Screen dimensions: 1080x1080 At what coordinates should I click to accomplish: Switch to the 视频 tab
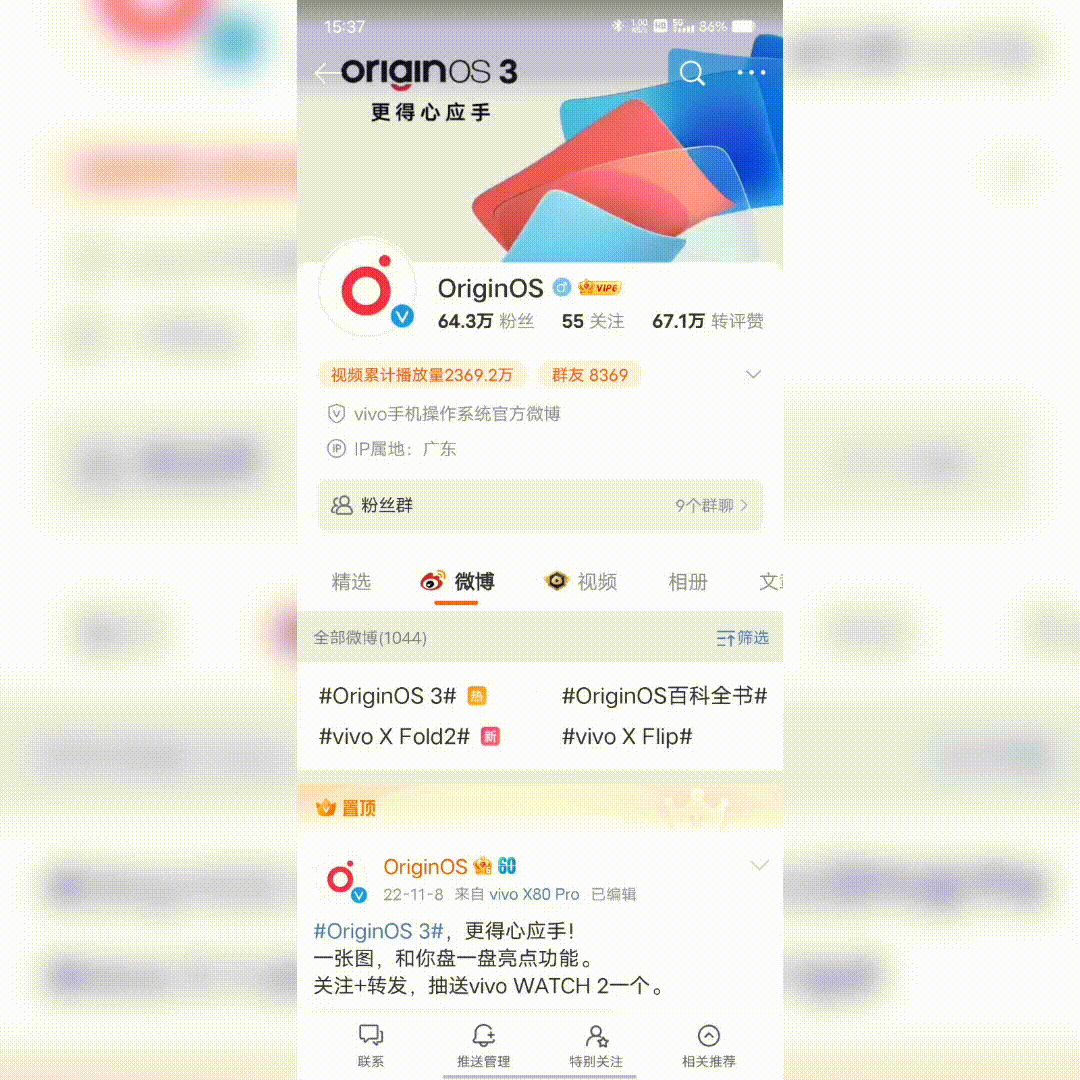pos(581,582)
